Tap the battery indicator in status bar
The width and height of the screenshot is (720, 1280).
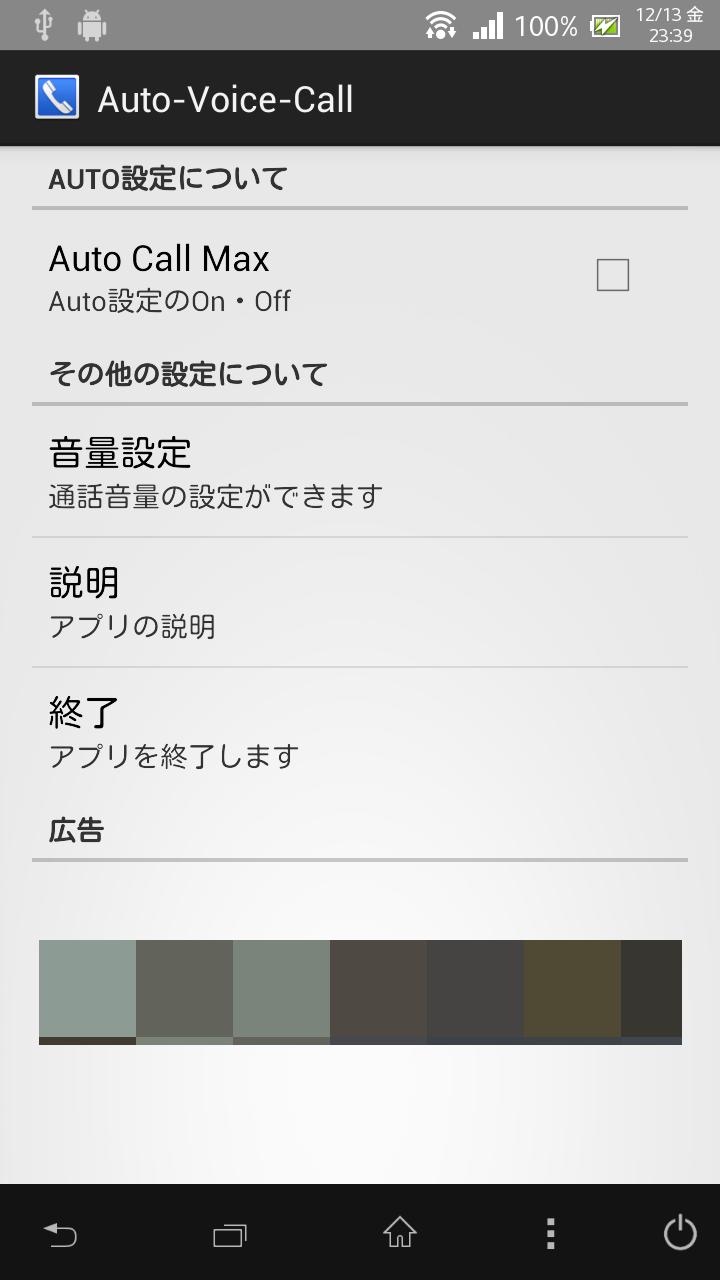(x=606, y=24)
